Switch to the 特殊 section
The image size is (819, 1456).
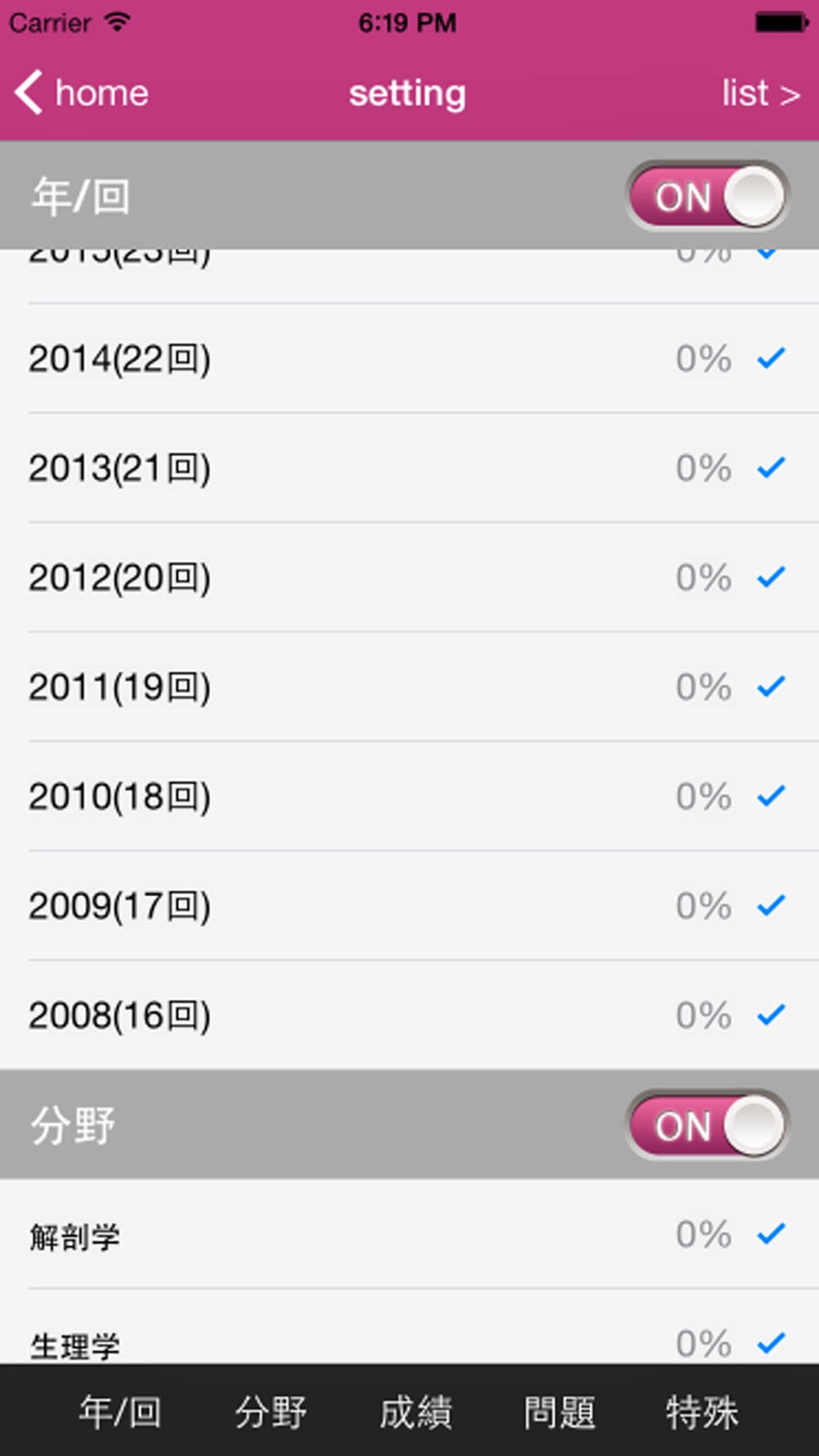pos(702,1412)
